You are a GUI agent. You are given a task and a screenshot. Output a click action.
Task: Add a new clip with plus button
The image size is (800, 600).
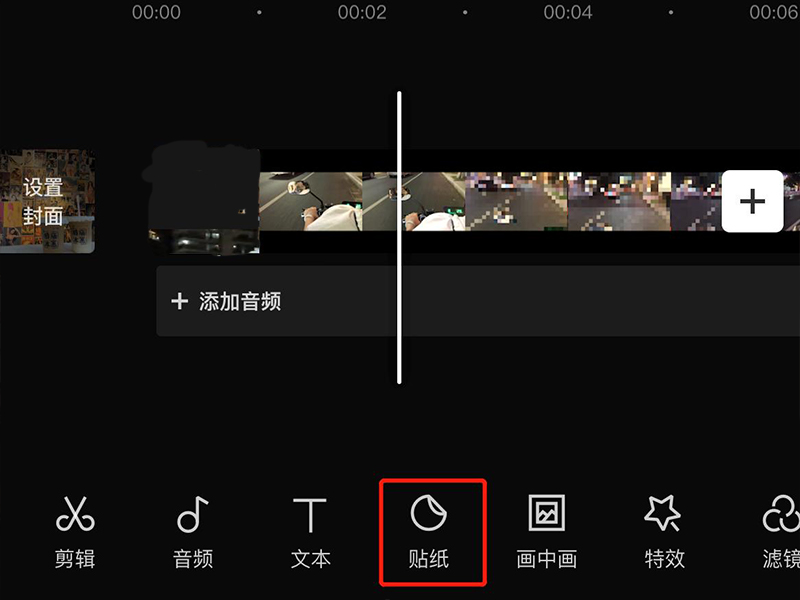coord(752,201)
